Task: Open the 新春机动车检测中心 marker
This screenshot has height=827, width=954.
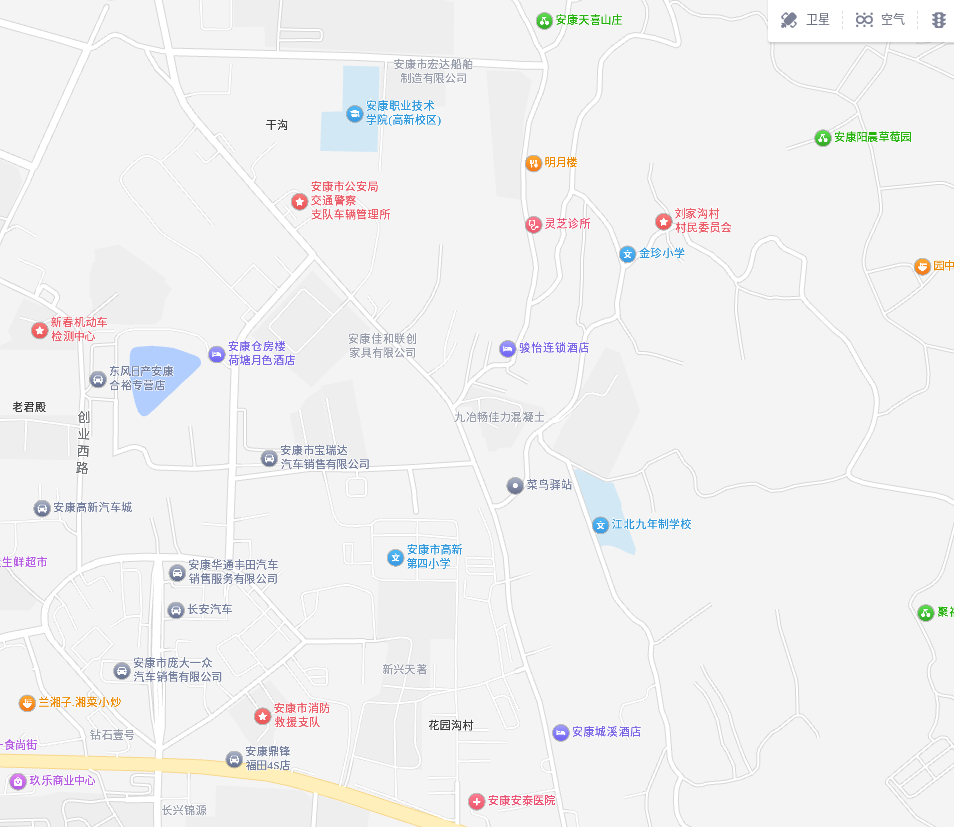Action: coord(39,330)
